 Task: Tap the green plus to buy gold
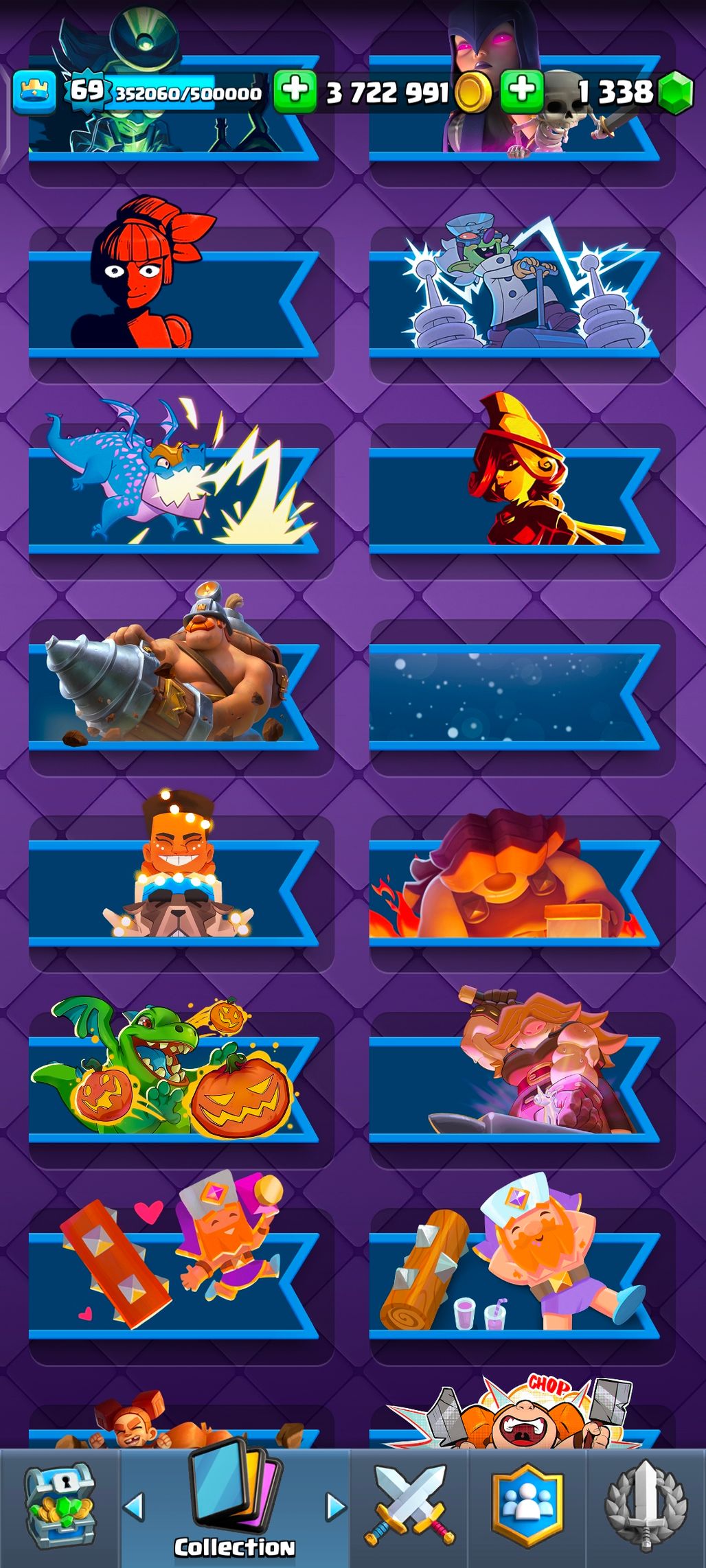[x=295, y=91]
